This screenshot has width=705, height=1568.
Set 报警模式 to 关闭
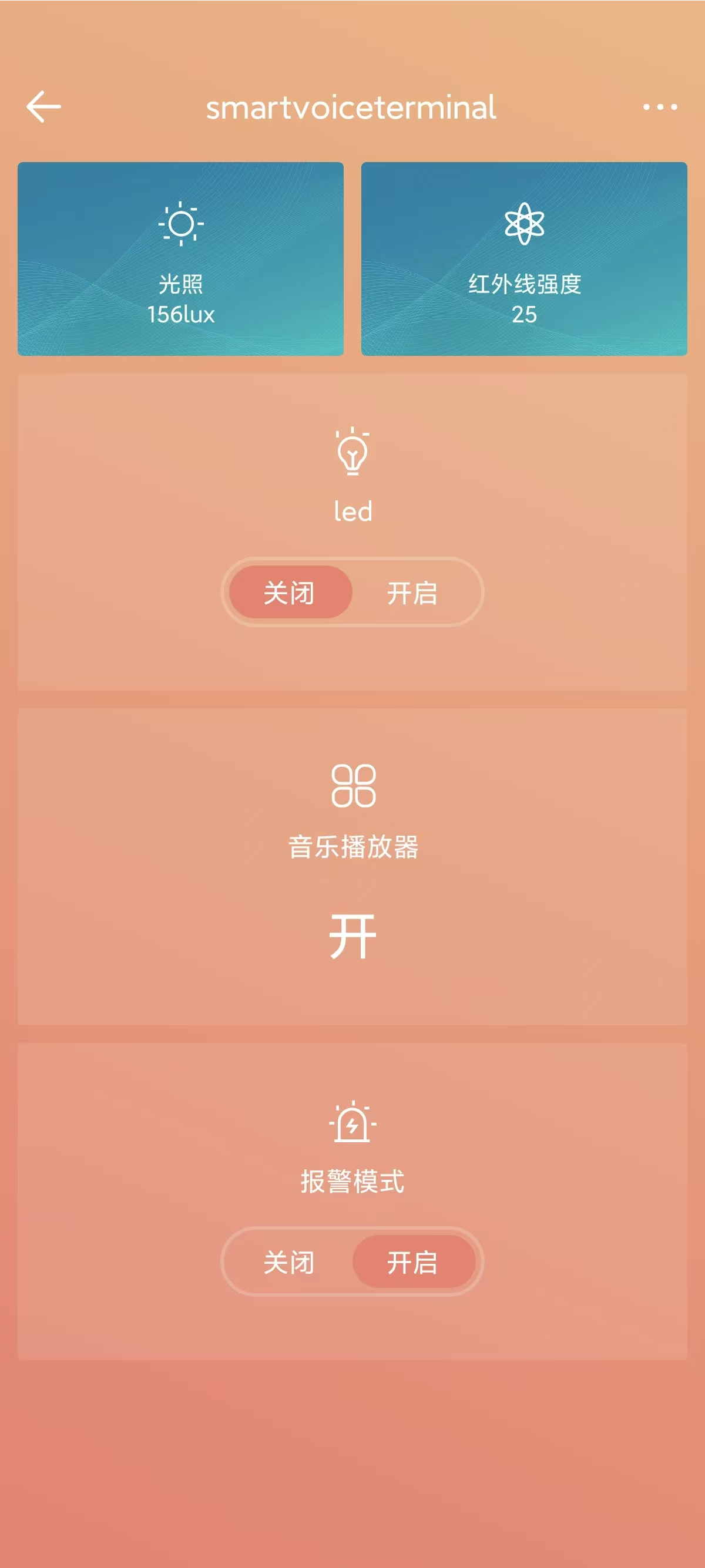click(287, 1262)
